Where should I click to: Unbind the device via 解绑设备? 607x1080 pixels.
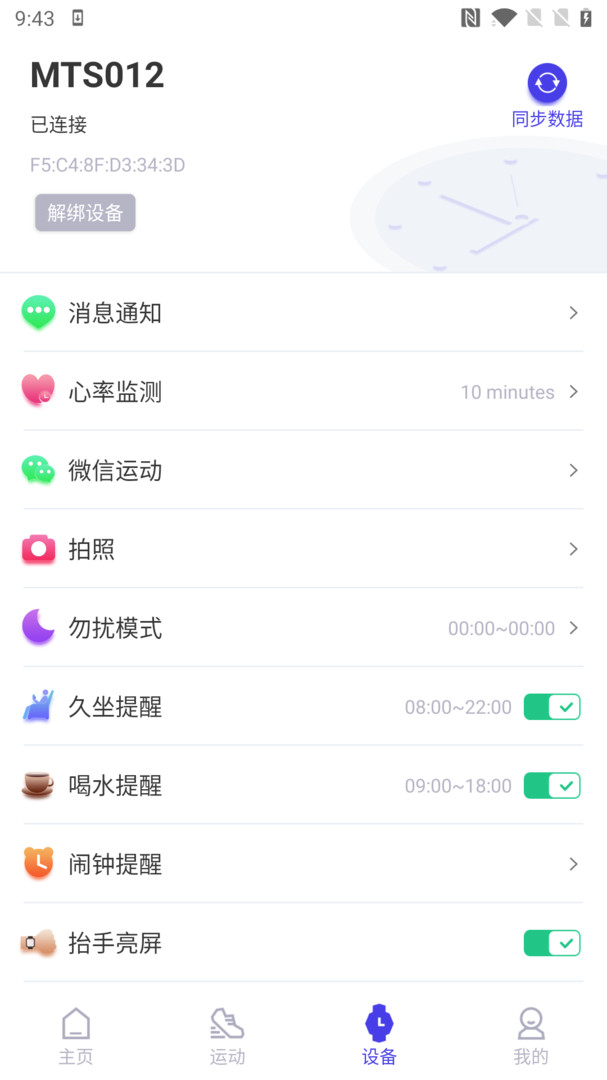85,213
